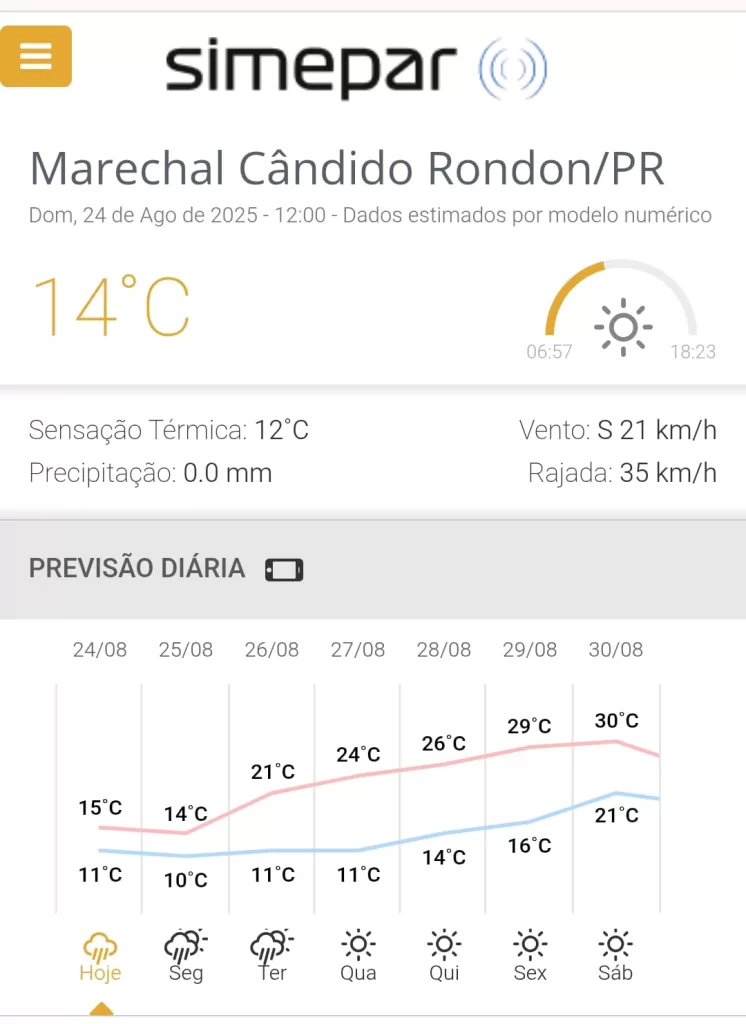
Task: Choose Thursday's forecast labeled Qui
Action: tap(444, 955)
